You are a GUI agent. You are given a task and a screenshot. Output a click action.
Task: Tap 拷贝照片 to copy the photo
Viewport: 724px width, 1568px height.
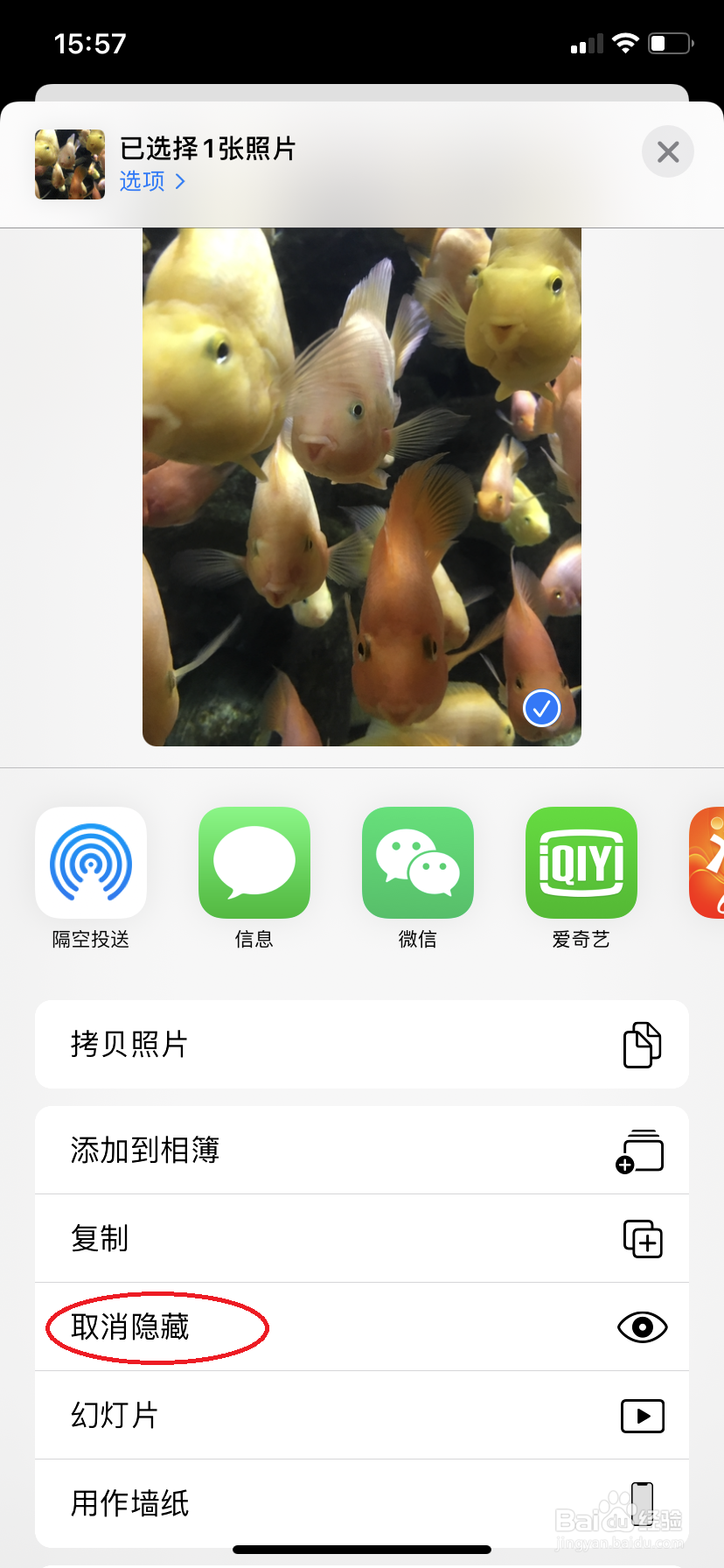click(128, 1044)
